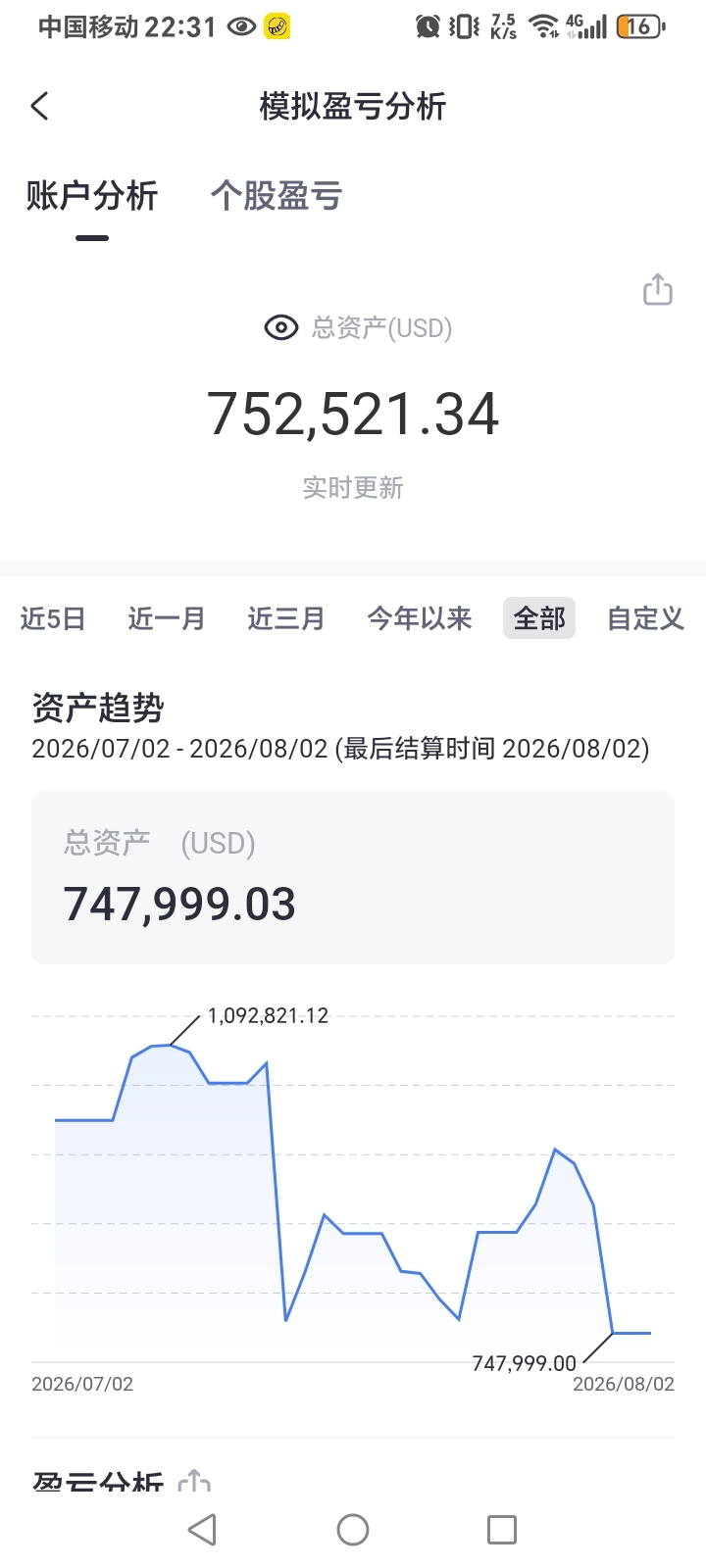The width and height of the screenshot is (706, 1568).
Task: Select the 账户分析 tab
Action: click(x=92, y=196)
